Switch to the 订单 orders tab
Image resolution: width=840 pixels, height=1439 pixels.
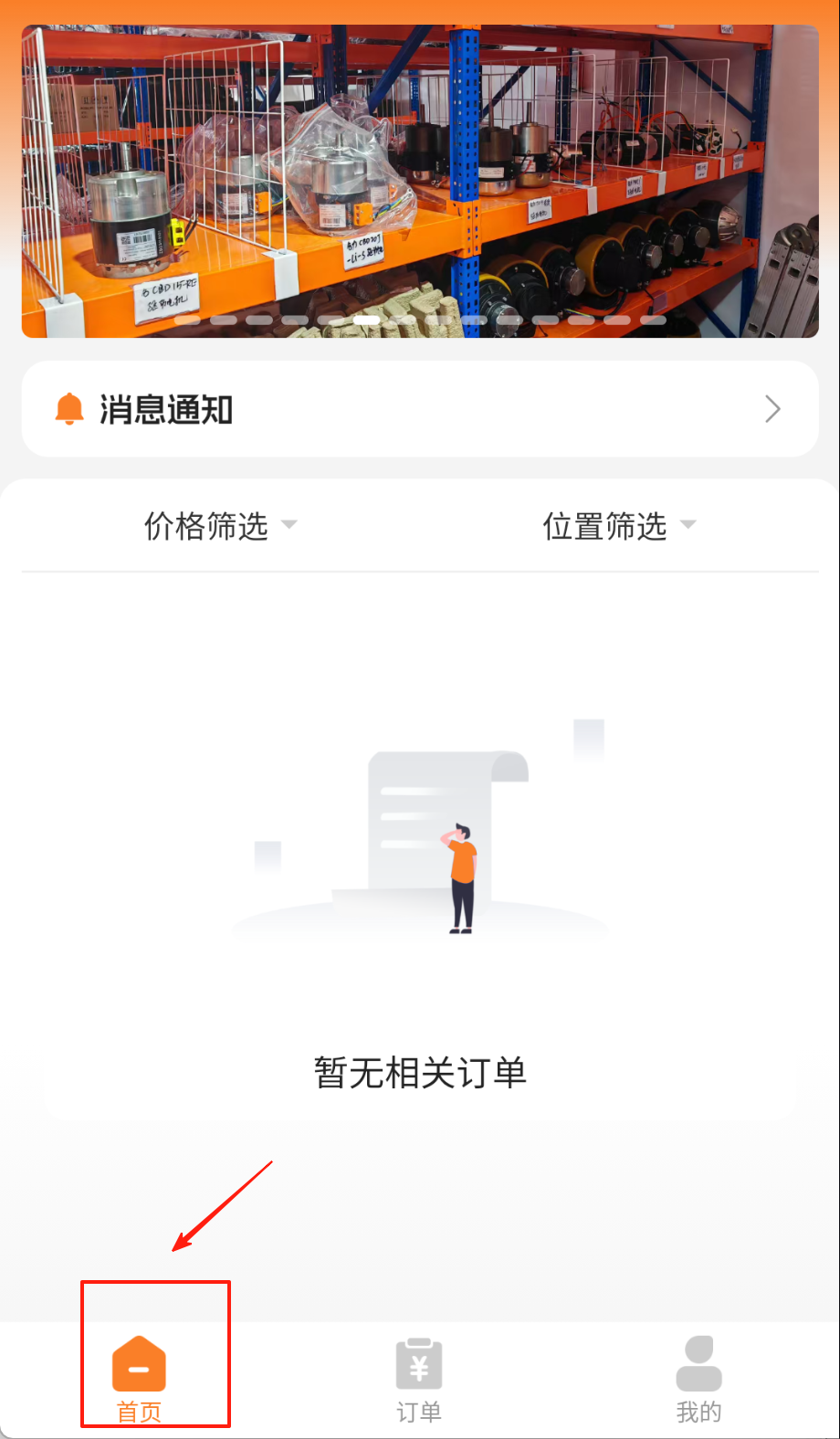tap(419, 1379)
